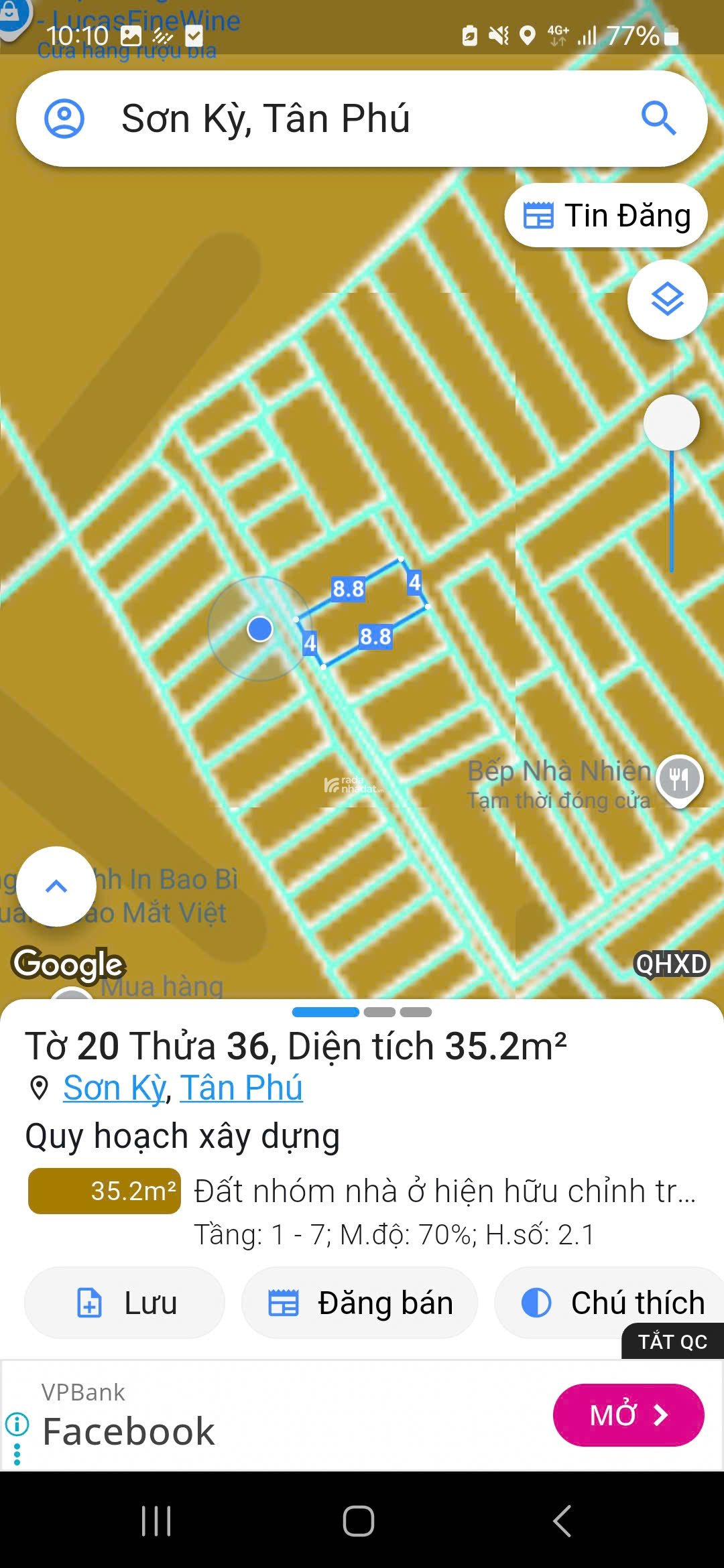Open the user profile icon
724x1568 pixels.
(x=64, y=119)
